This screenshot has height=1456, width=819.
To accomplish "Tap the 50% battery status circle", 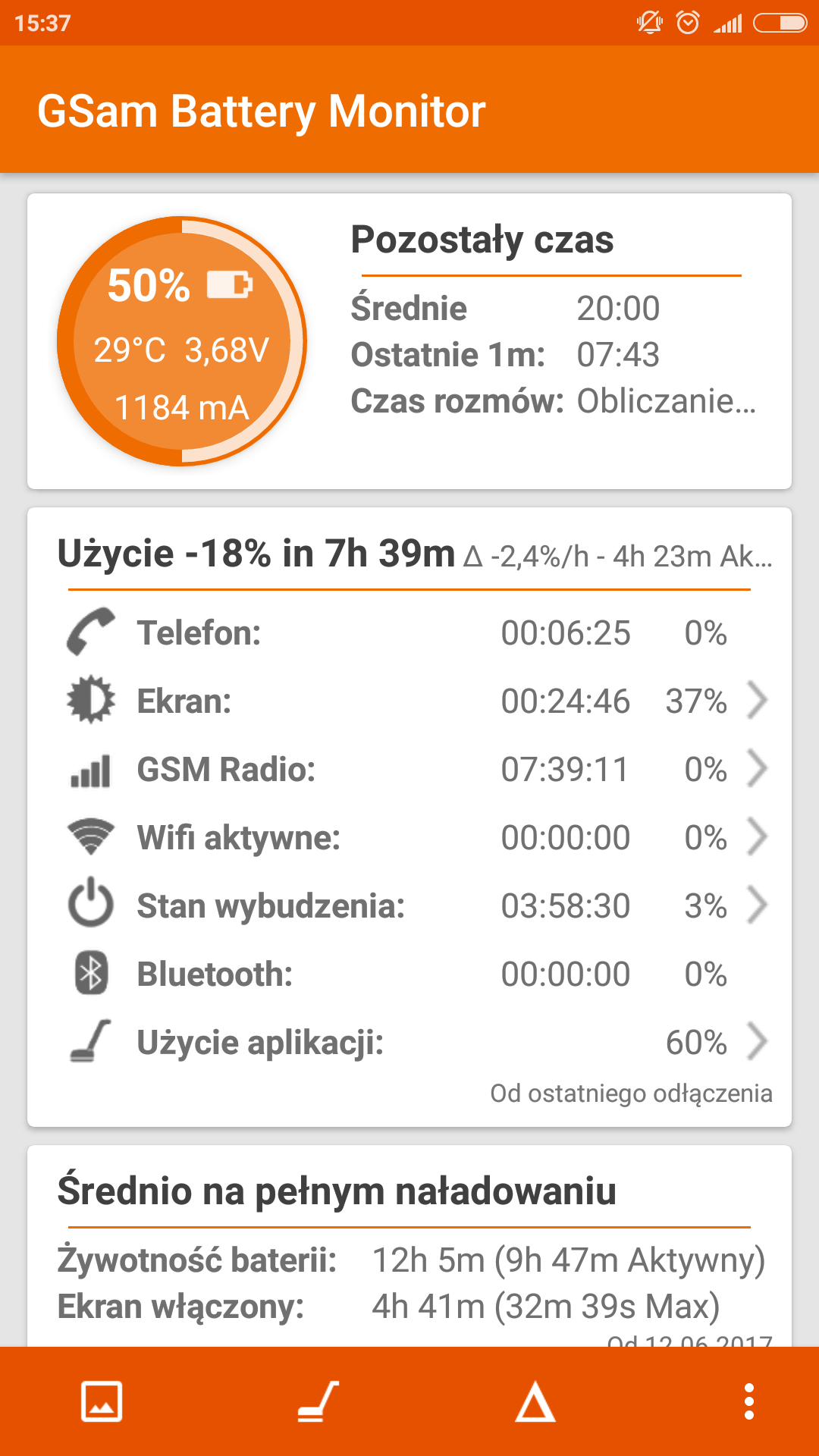I will tap(182, 341).
